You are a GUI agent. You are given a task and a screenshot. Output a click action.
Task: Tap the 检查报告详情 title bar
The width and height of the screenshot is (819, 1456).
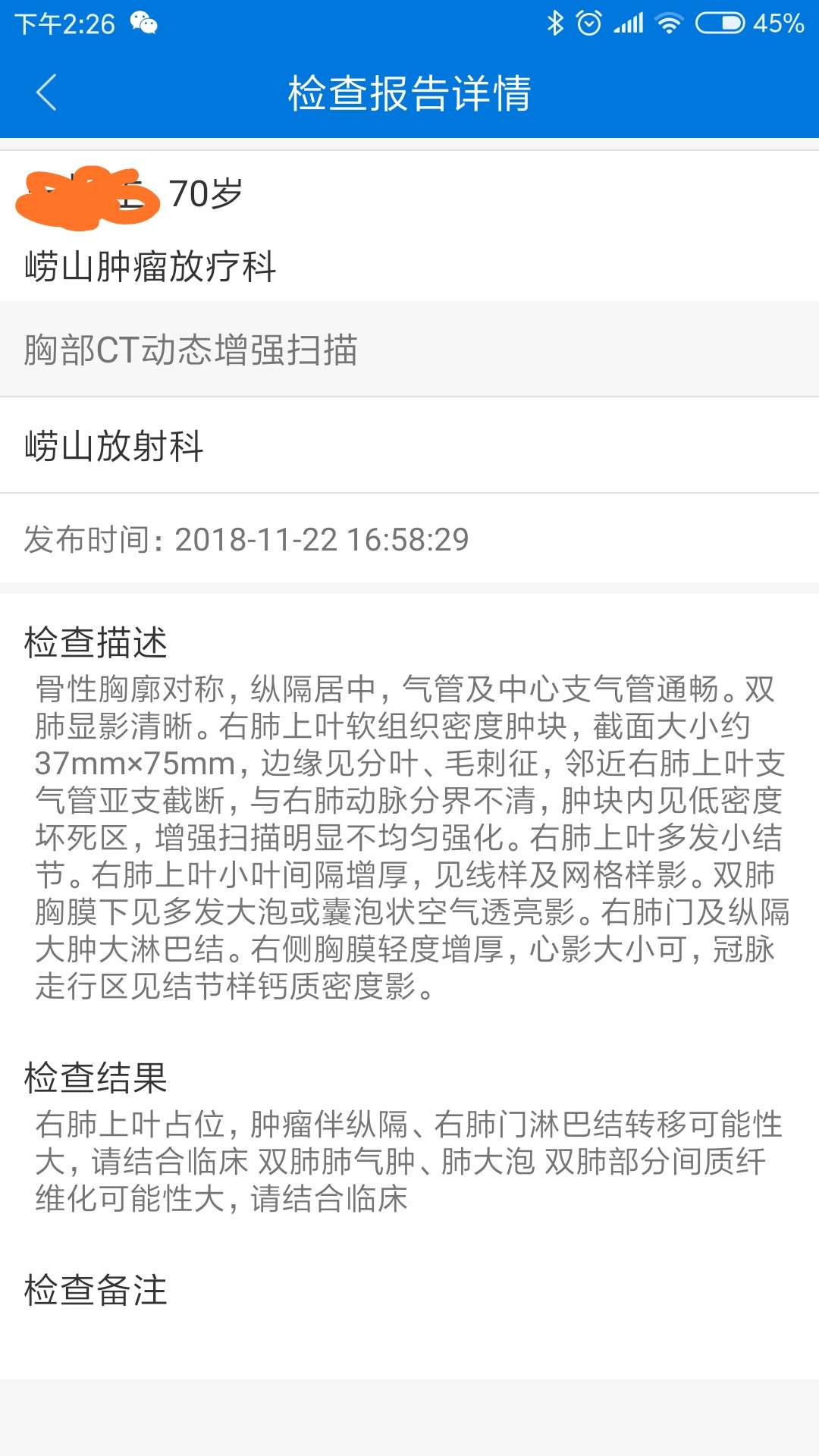[x=409, y=94]
